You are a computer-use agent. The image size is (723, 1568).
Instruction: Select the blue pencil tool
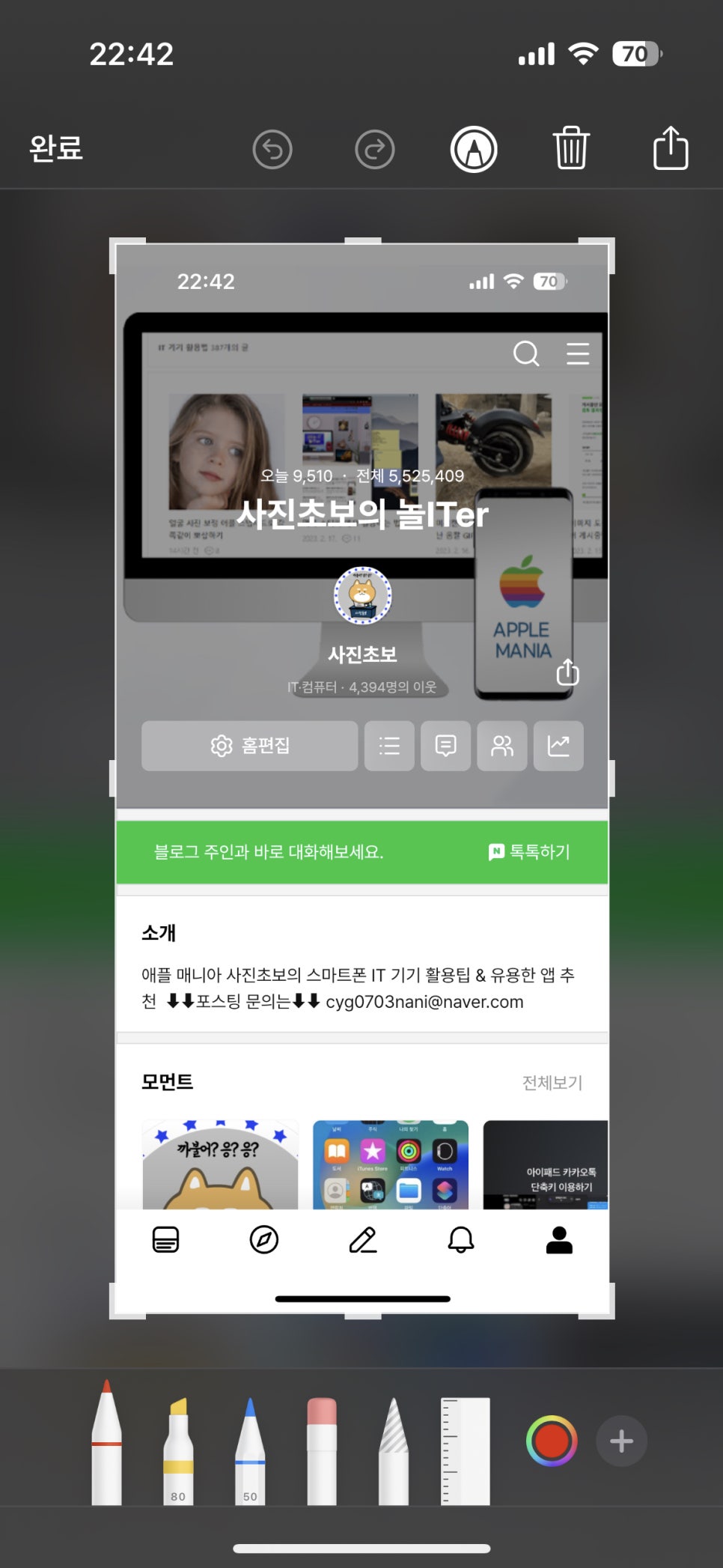(250, 1450)
